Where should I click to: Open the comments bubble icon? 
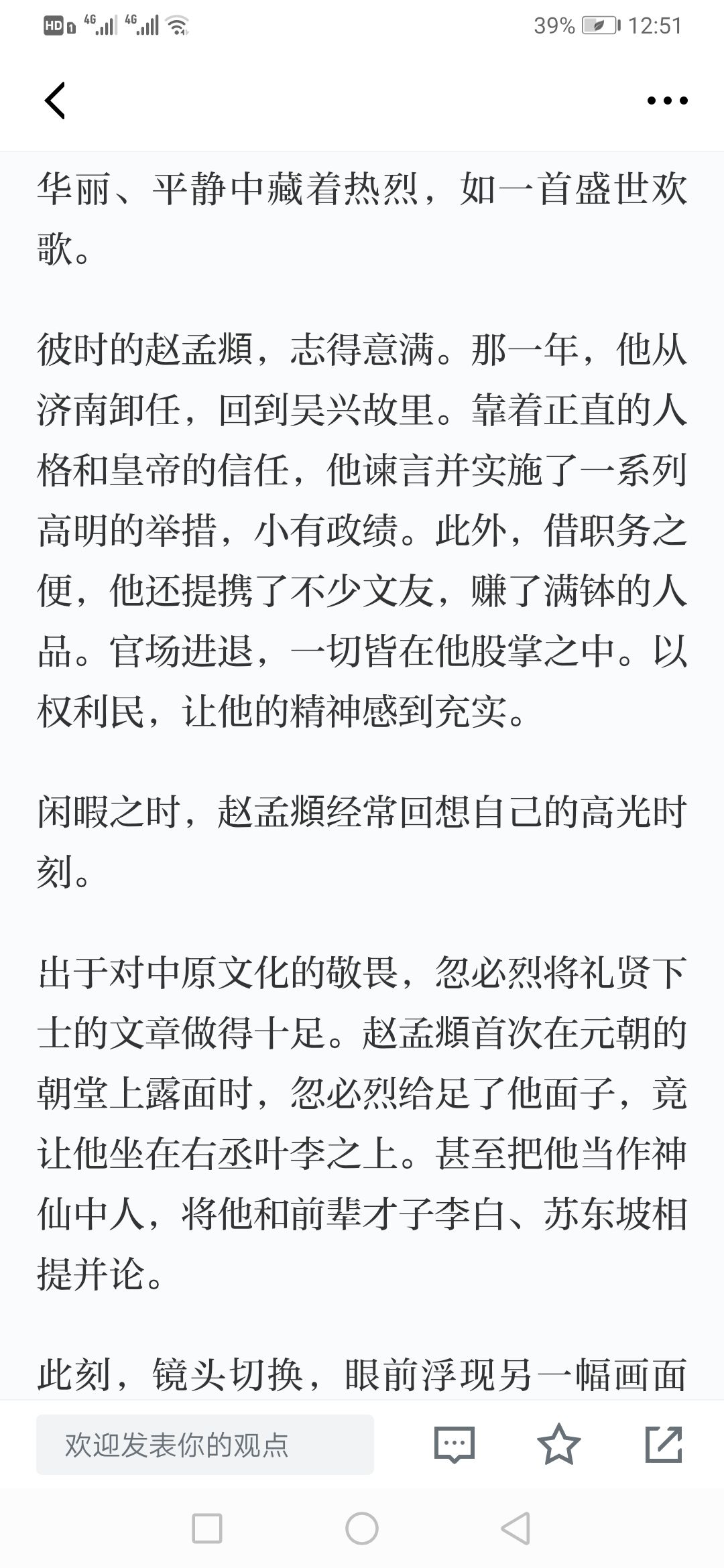[x=455, y=1445]
